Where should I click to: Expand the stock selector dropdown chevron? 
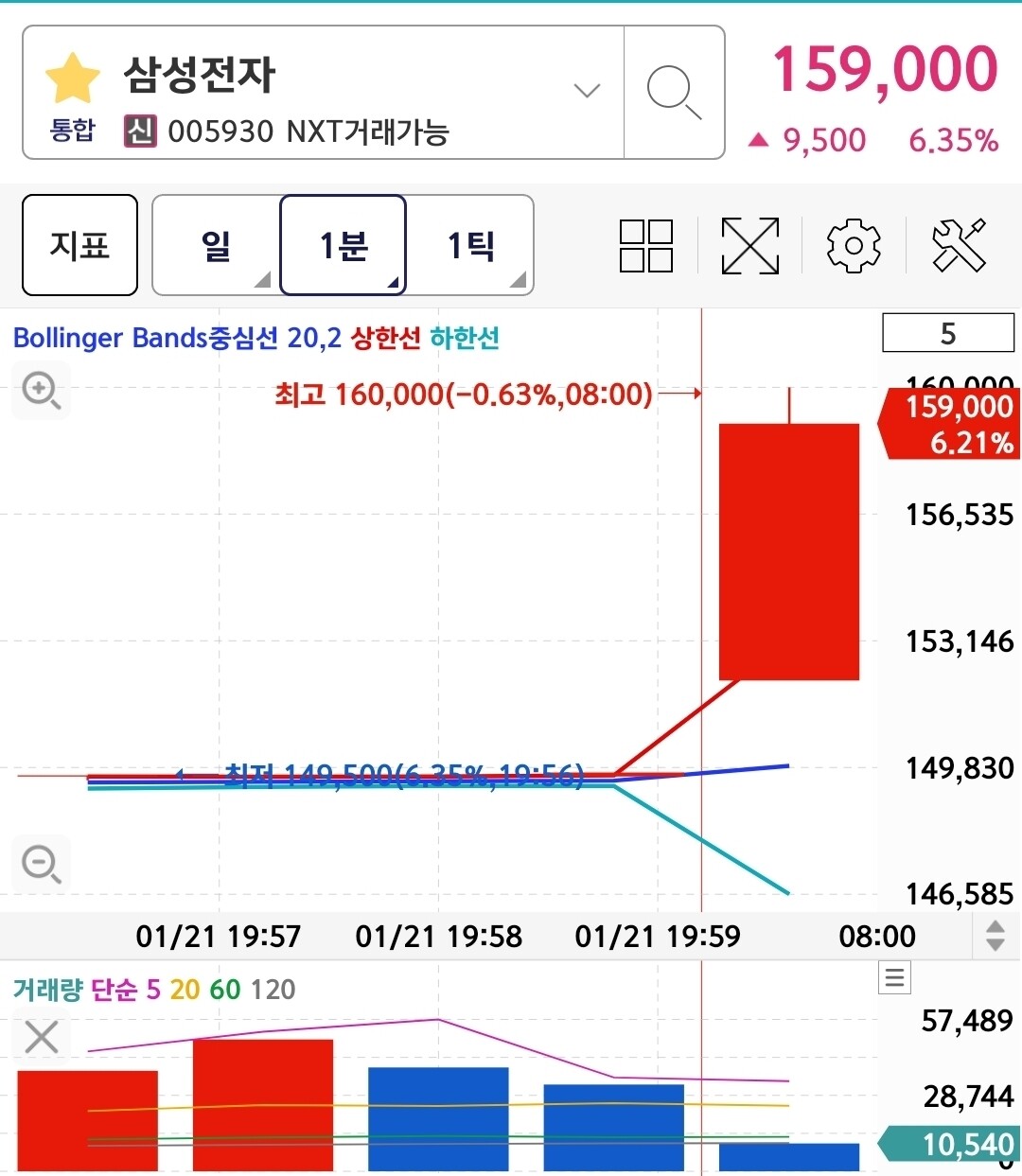(587, 91)
